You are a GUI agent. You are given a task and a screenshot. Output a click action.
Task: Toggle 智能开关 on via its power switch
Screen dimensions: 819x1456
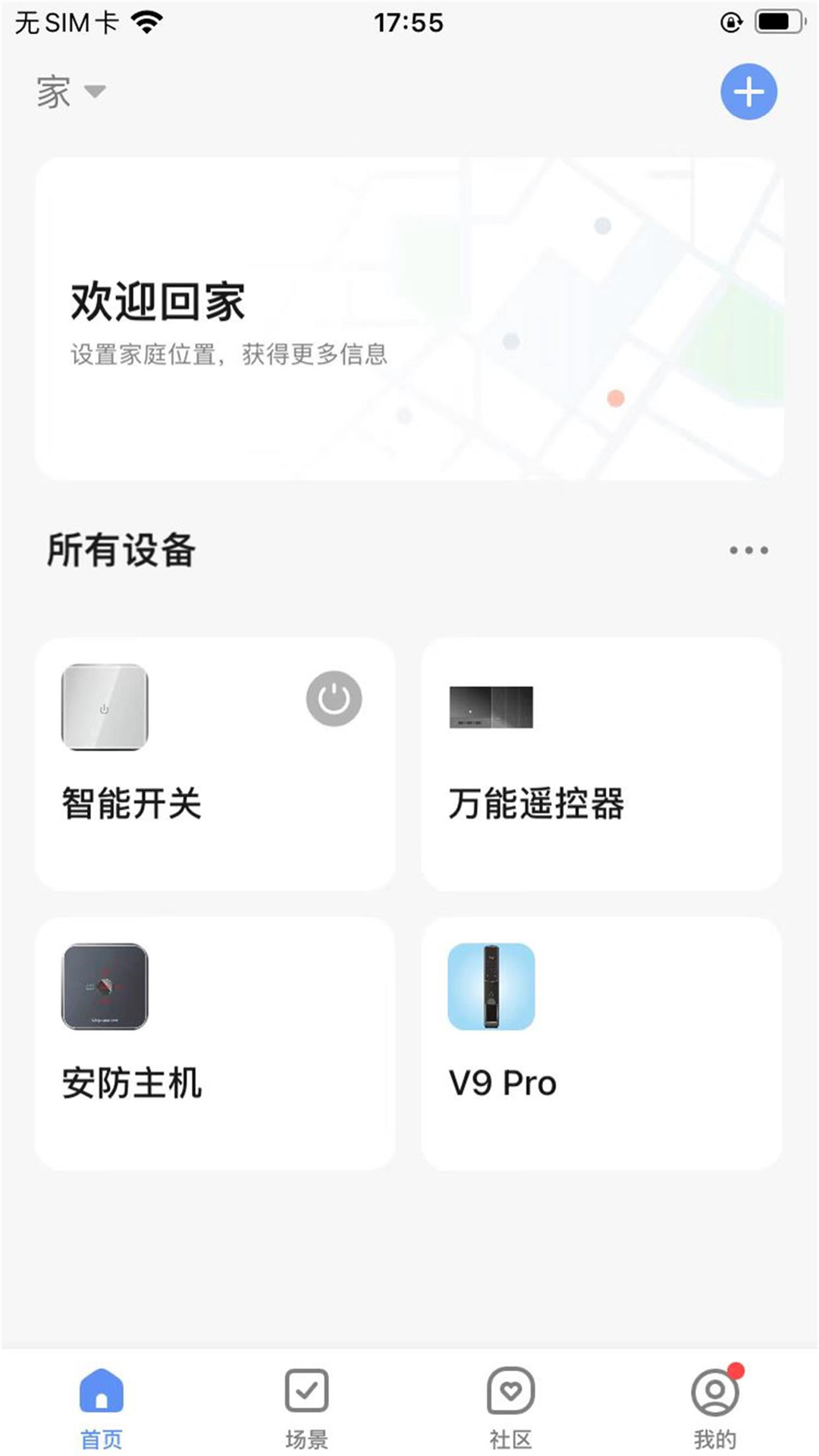[334, 700]
